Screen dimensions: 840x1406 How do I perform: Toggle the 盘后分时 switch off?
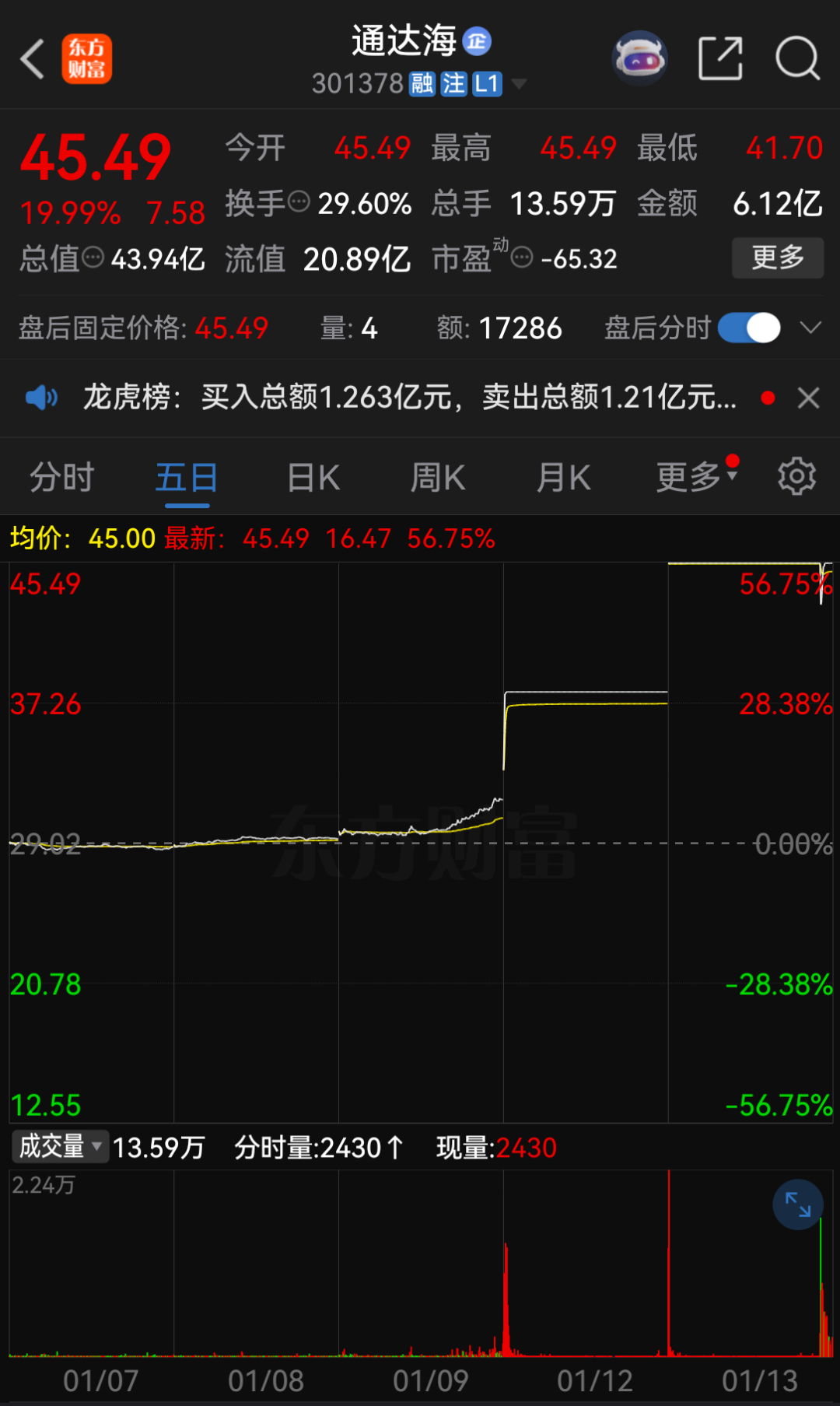point(749,328)
